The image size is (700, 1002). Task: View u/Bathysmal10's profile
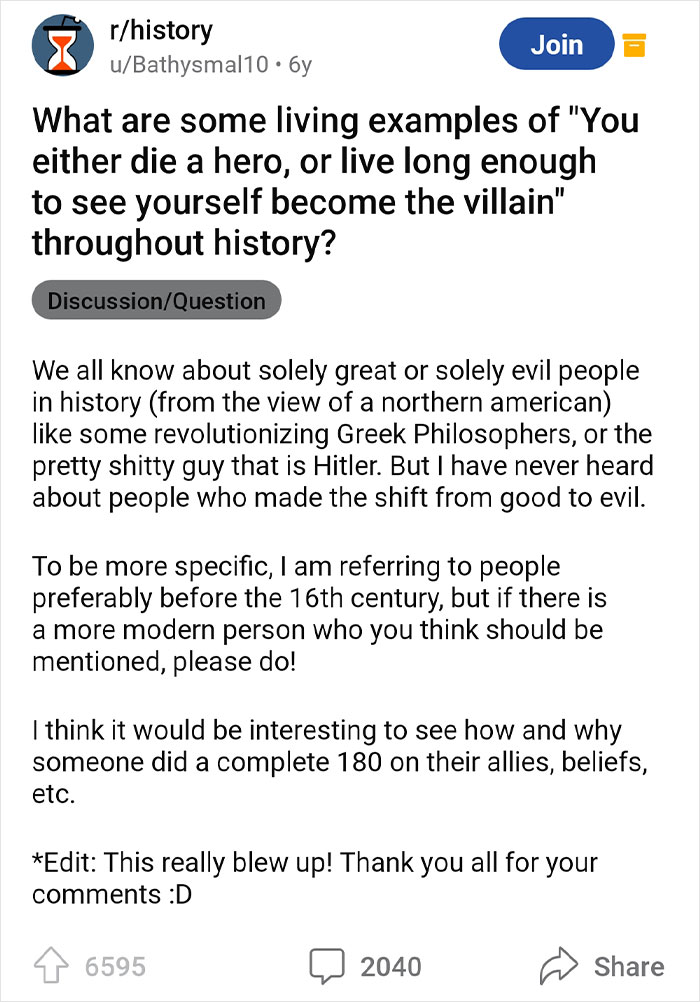[189, 64]
